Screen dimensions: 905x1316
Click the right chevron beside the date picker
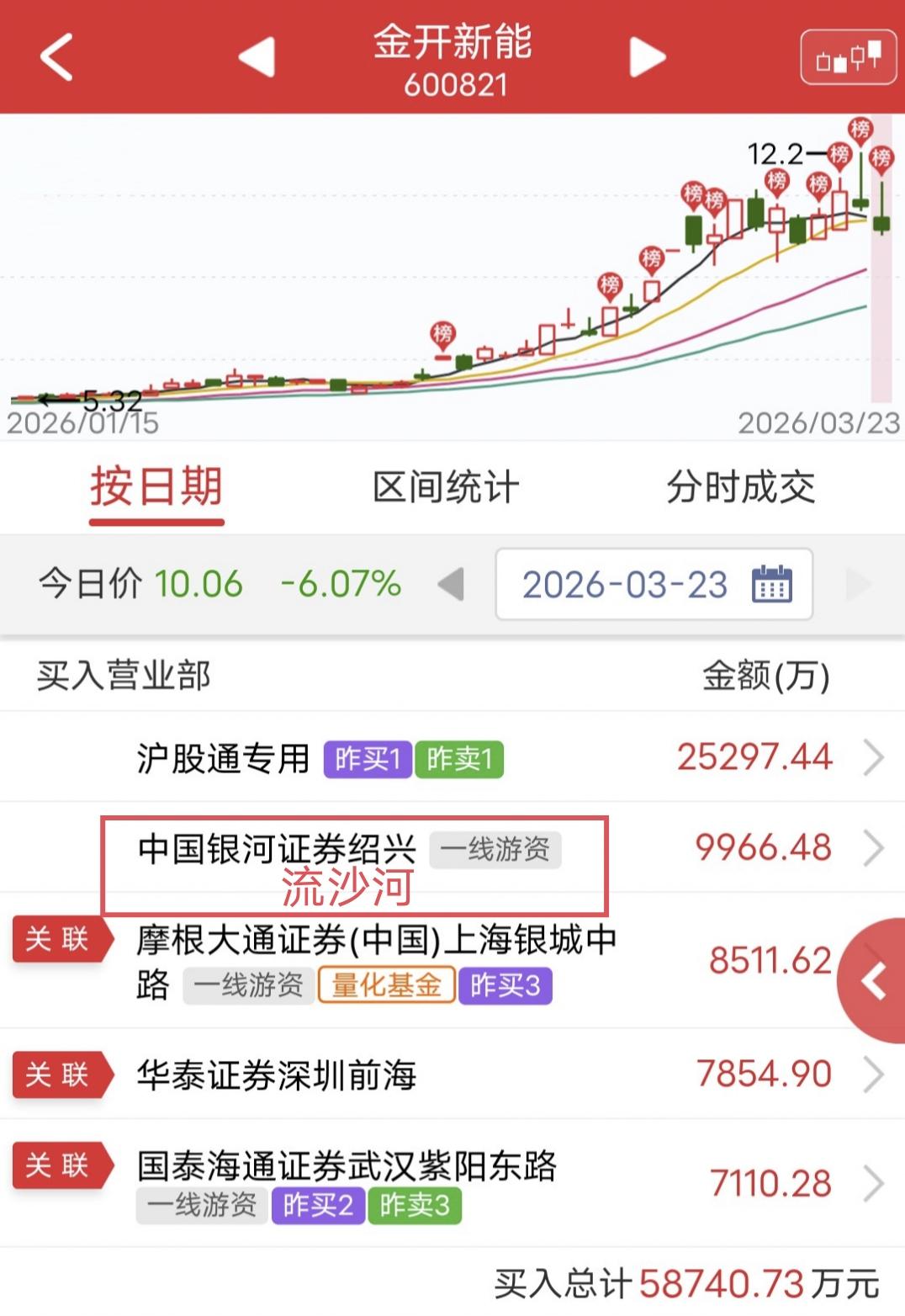(860, 585)
